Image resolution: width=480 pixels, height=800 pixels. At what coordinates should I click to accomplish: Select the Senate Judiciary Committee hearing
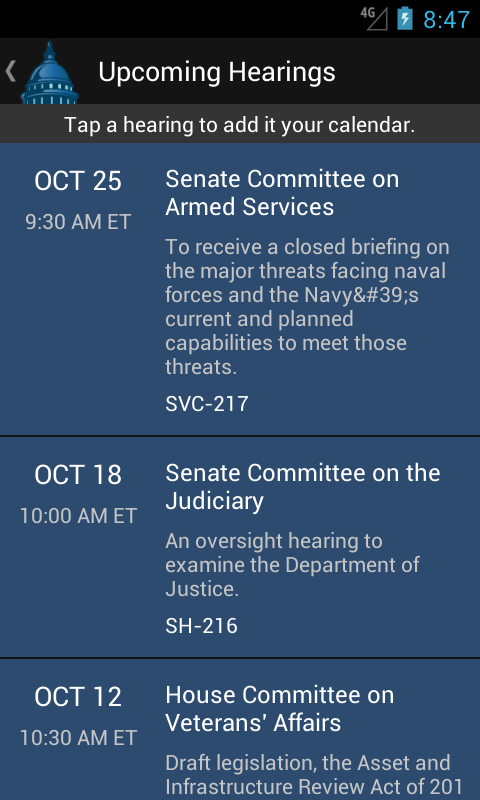point(240,547)
